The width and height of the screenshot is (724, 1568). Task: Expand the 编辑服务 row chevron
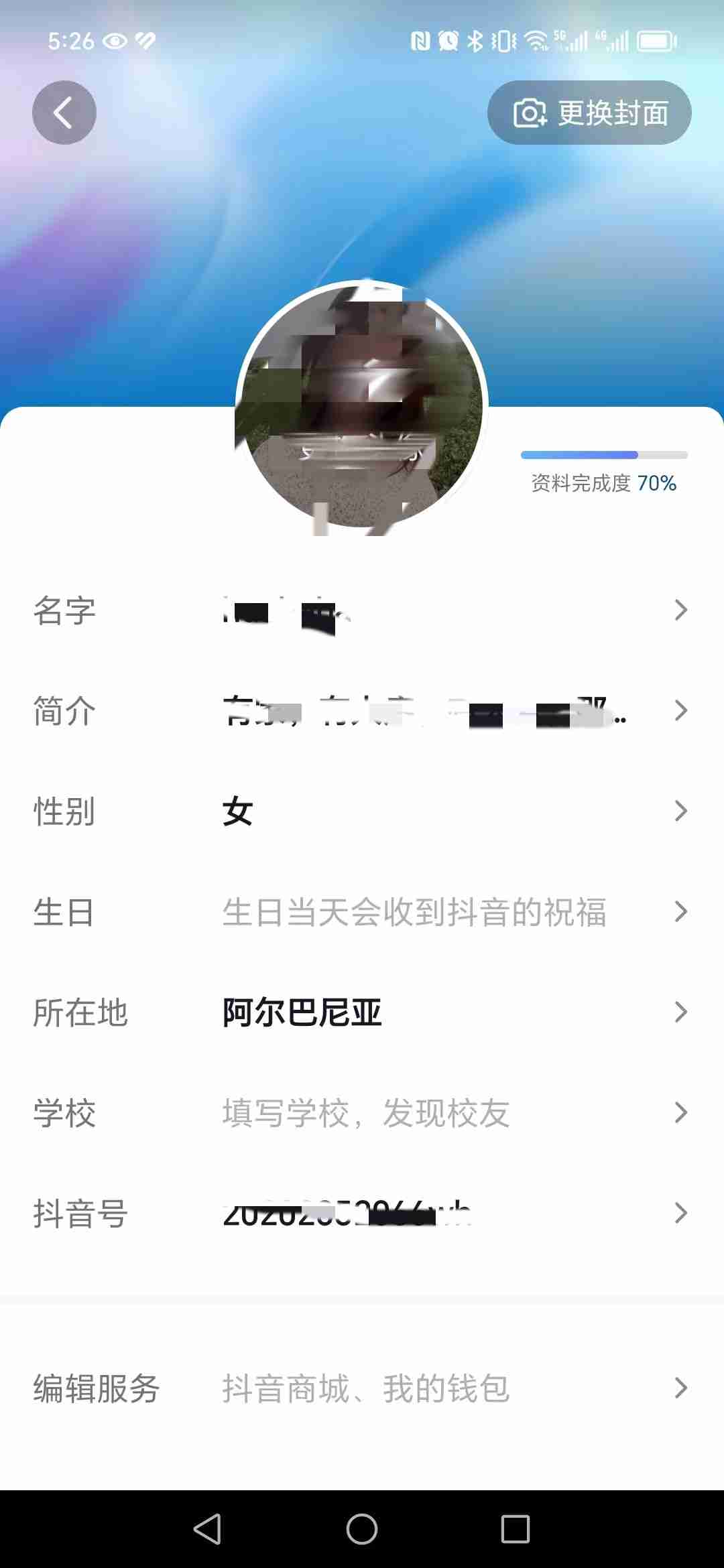680,1388
